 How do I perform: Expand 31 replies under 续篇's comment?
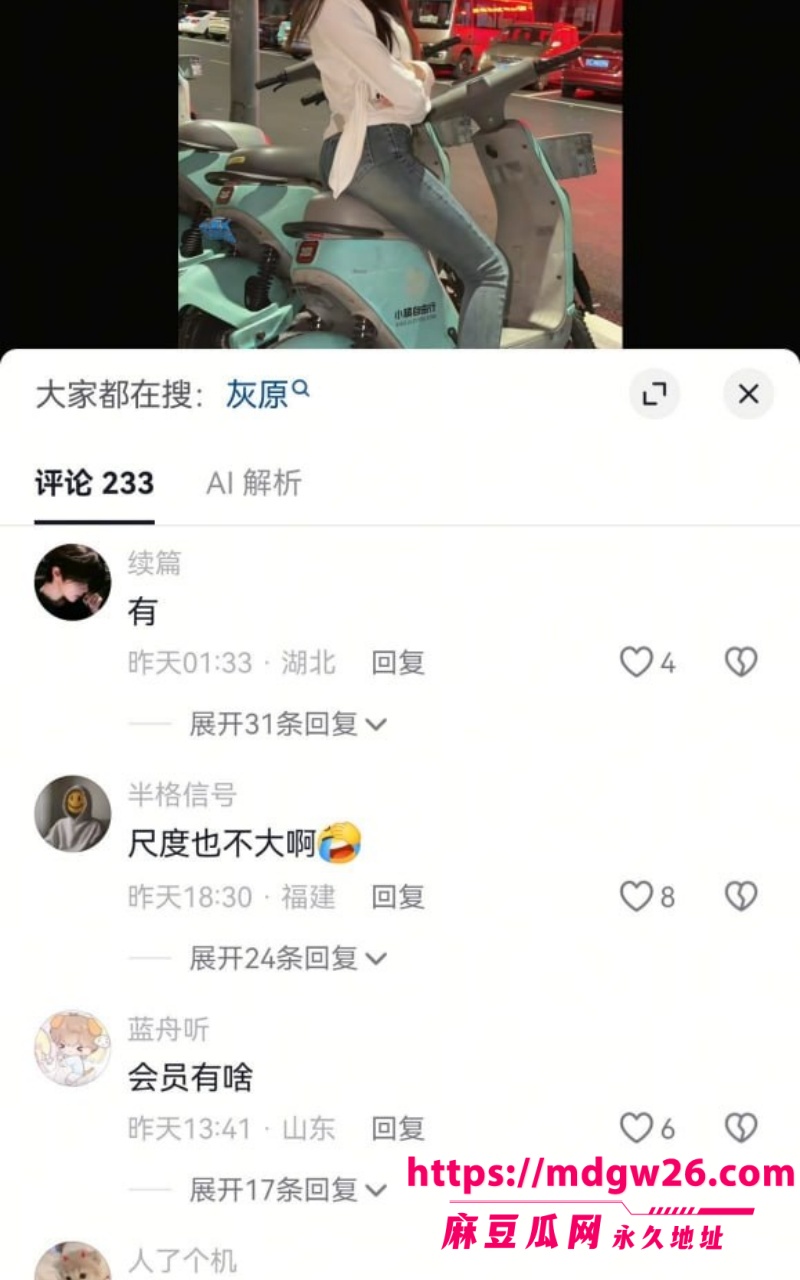288,723
